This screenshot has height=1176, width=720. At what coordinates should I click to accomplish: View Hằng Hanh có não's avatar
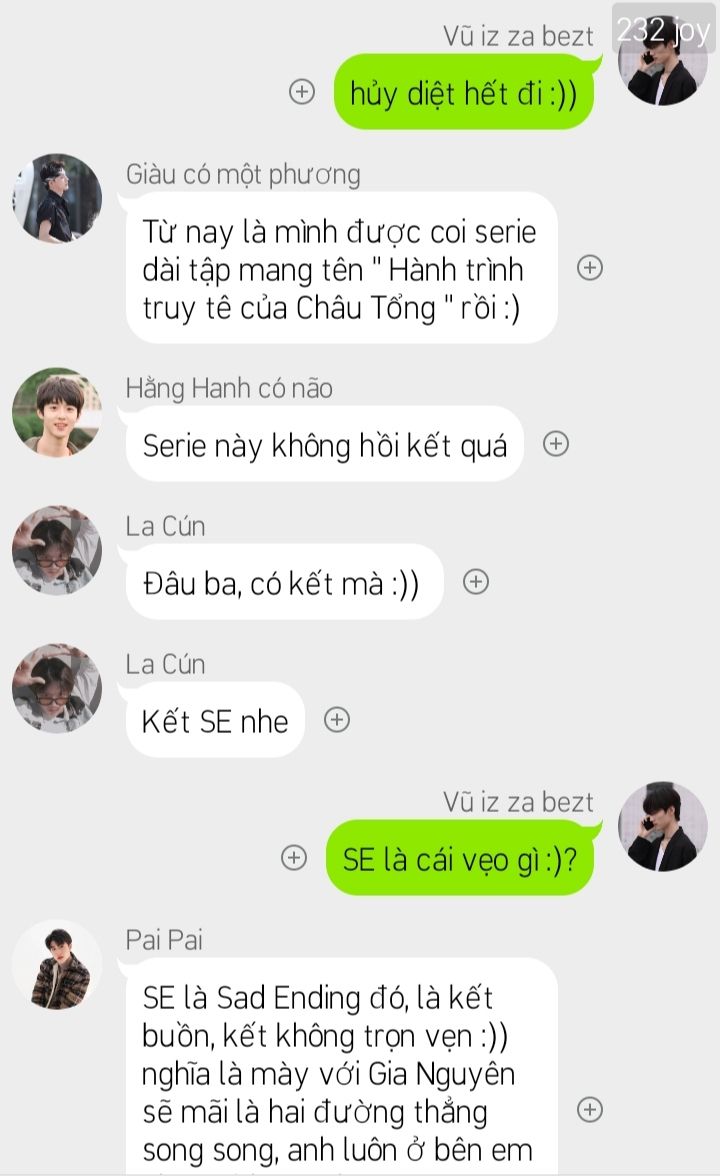[57, 412]
